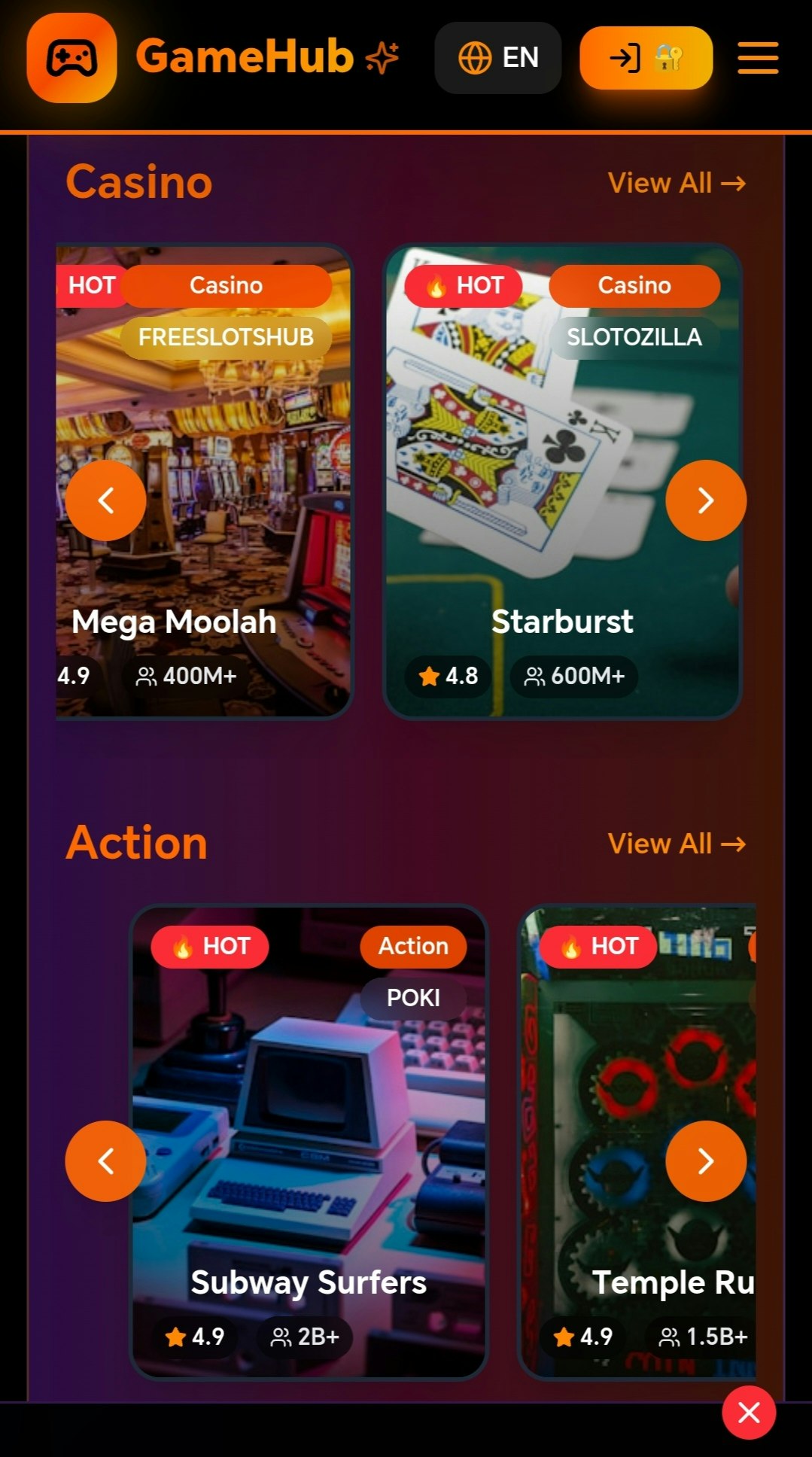Image resolution: width=812 pixels, height=1457 pixels.
Task: Click the star rating icon on Starburst
Action: 429,677
